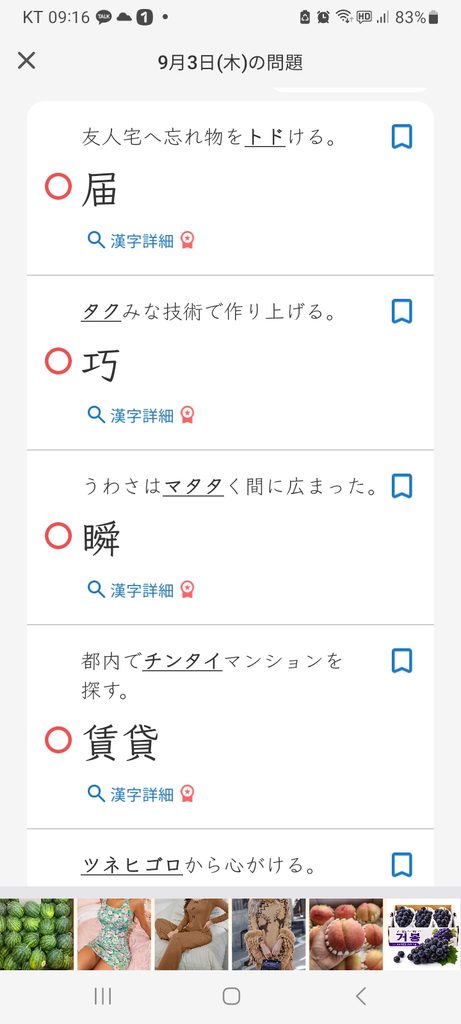
Task: Open the watermelon ad thumbnail
Action: pyautogui.click(x=37, y=934)
